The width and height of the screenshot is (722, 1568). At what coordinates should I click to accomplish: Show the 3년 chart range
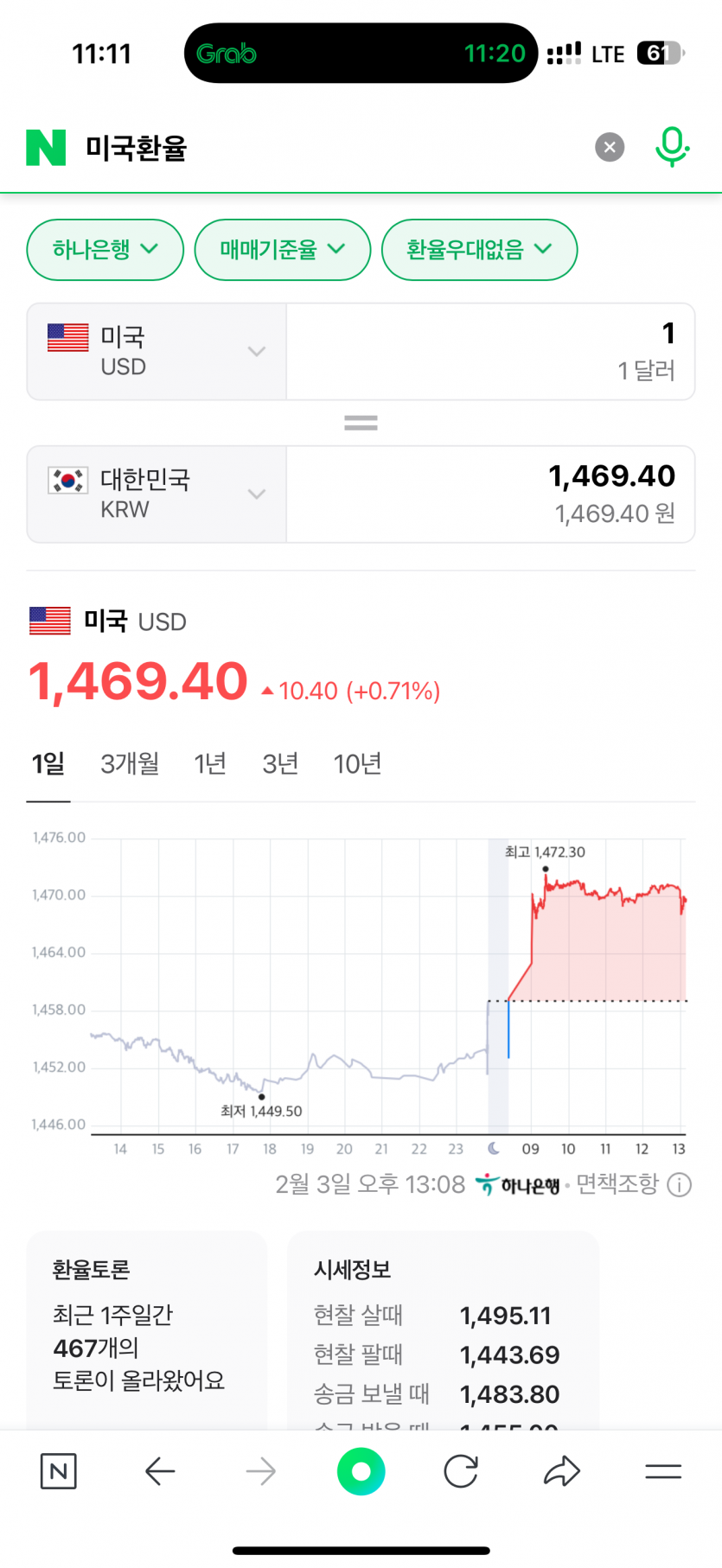pyautogui.click(x=280, y=764)
